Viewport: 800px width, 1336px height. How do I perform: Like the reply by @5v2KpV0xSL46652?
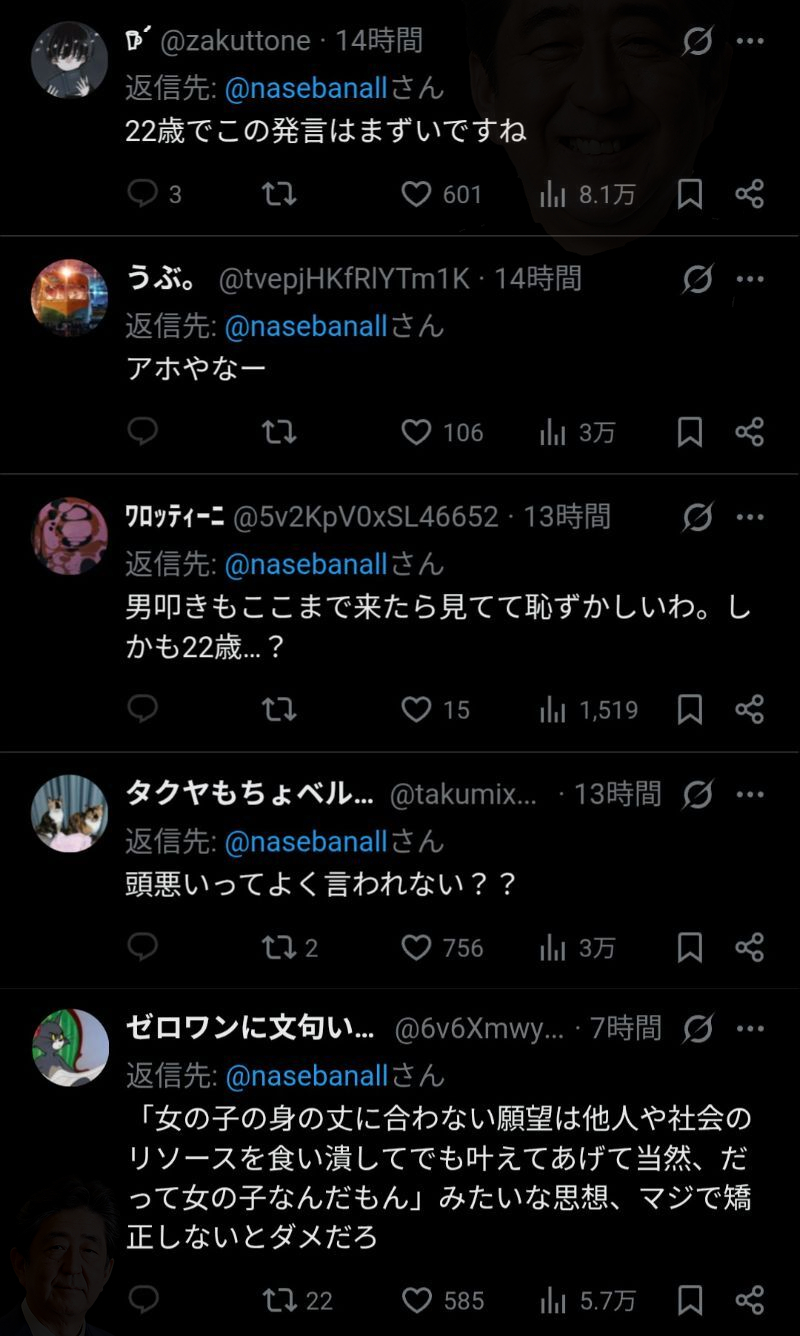[x=416, y=709]
